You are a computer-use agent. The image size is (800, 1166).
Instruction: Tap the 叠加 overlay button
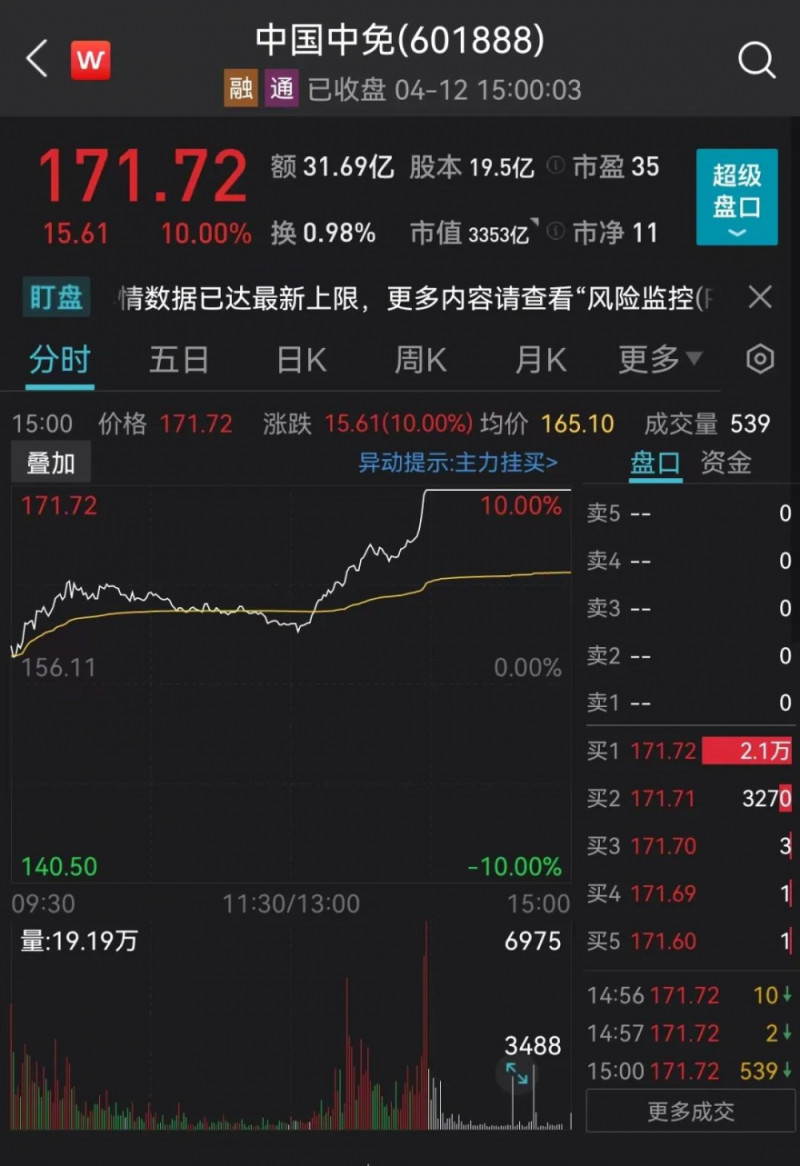[50, 463]
